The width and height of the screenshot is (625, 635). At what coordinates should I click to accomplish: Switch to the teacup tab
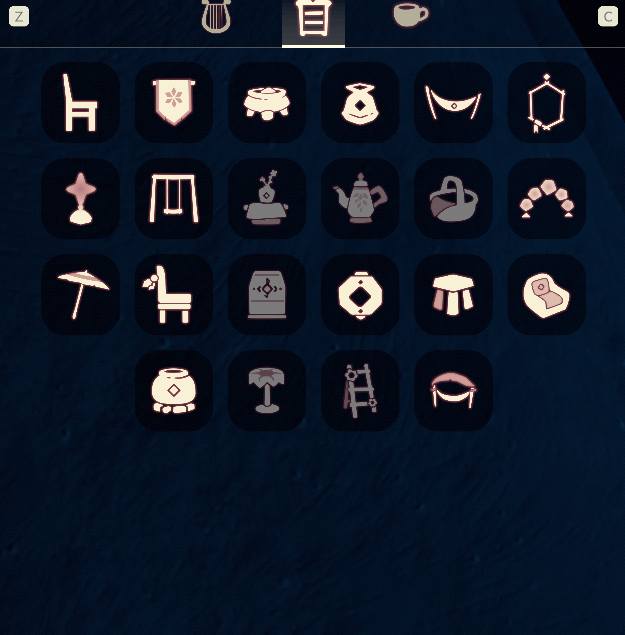point(409,15)
